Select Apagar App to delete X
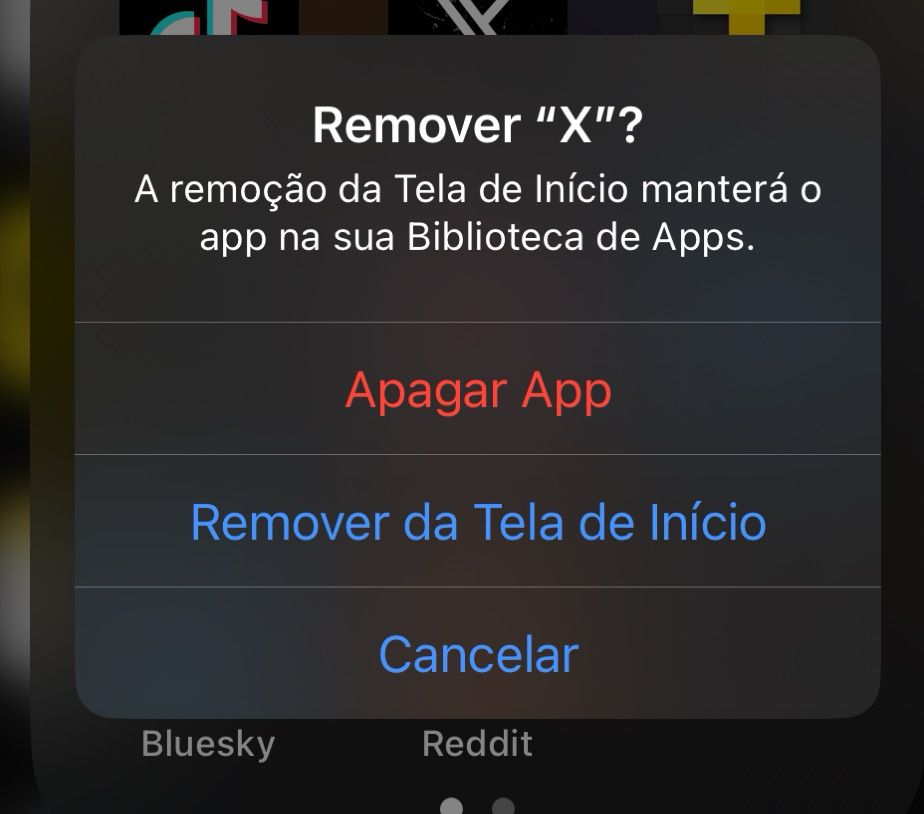The image size is (924, 814). tap(478, 389)
